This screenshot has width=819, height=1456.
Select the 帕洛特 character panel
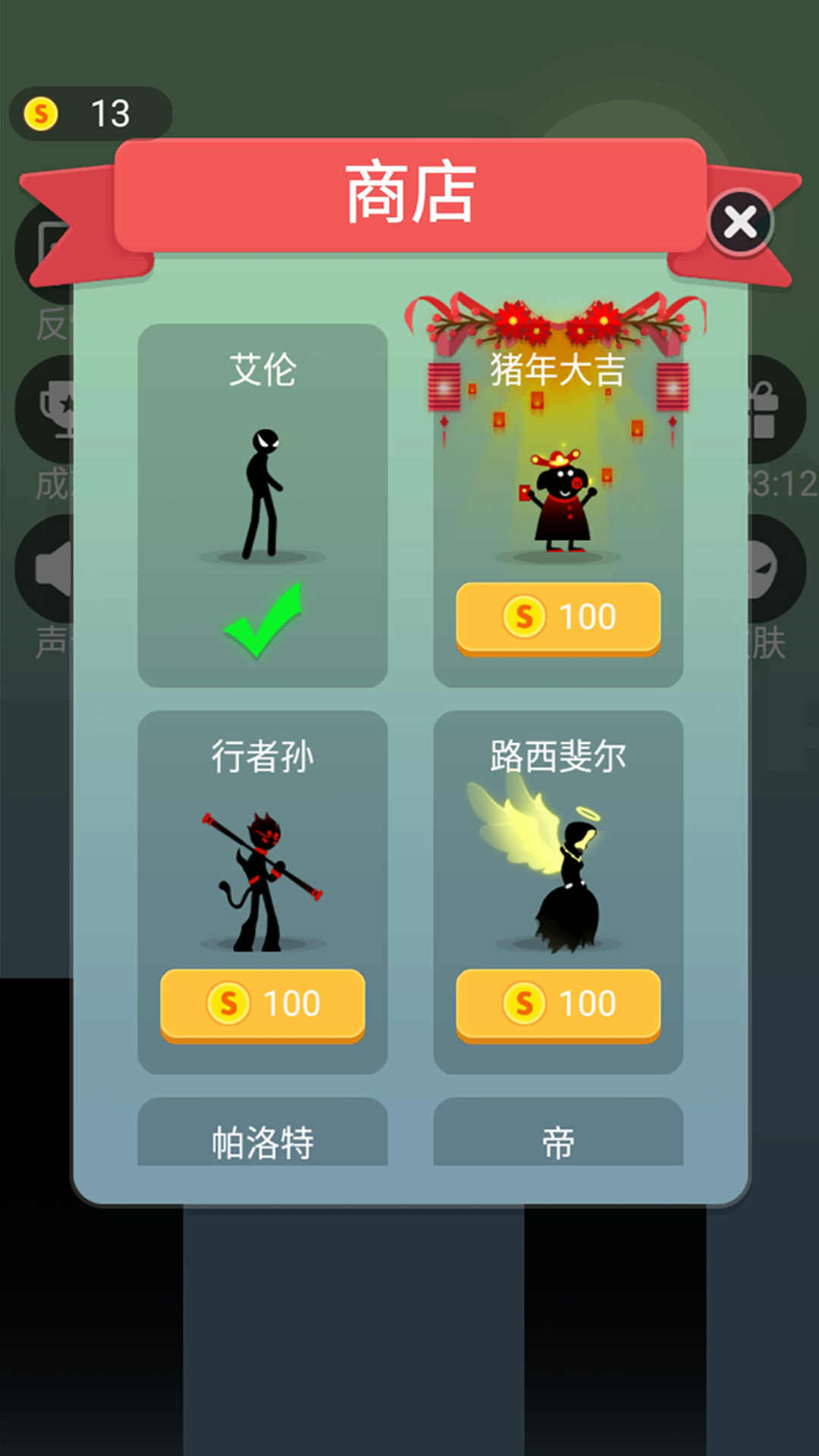[262, 1135]
